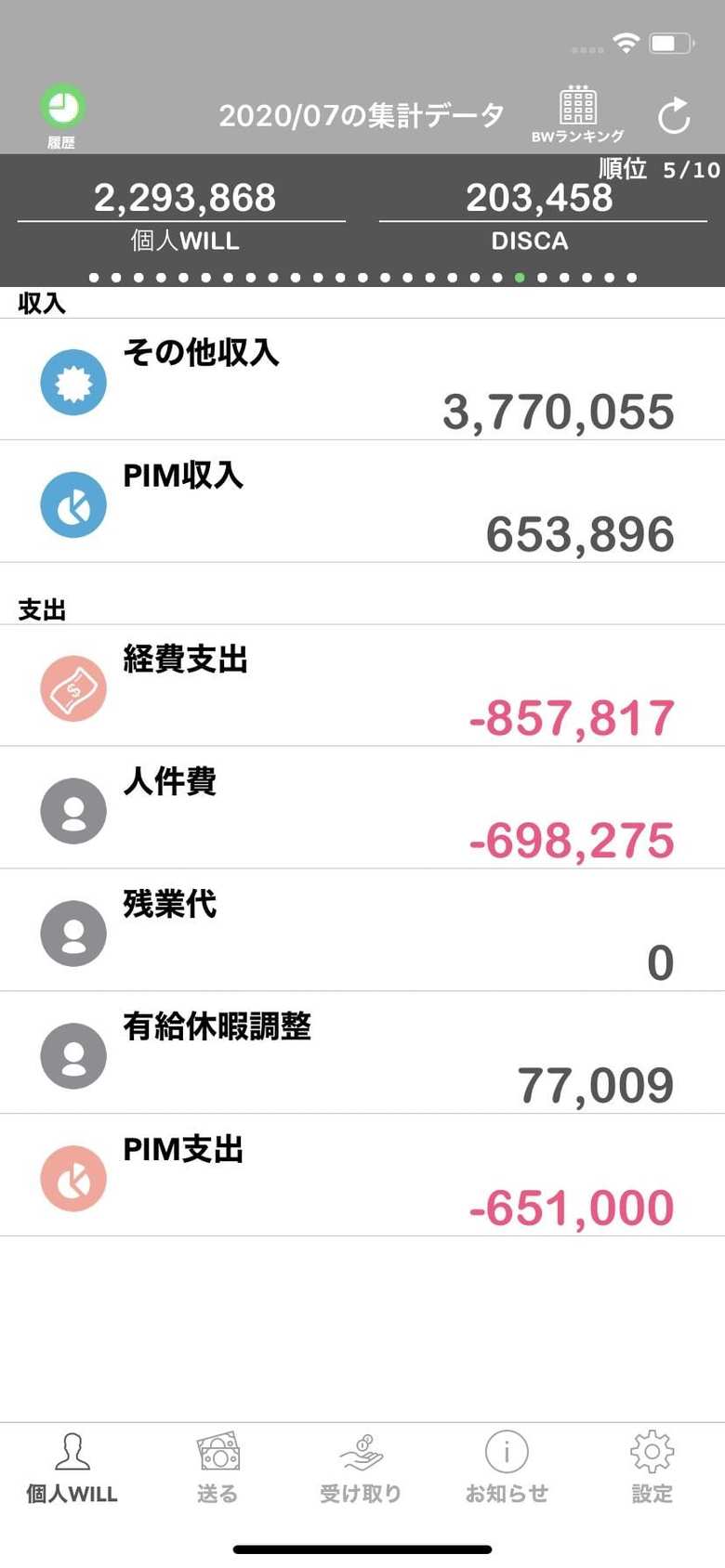Tap the blue PIM収入 pie chart icon
Image resolution: width=725 pixels, height=1568 pixels.
coord(72,503)
